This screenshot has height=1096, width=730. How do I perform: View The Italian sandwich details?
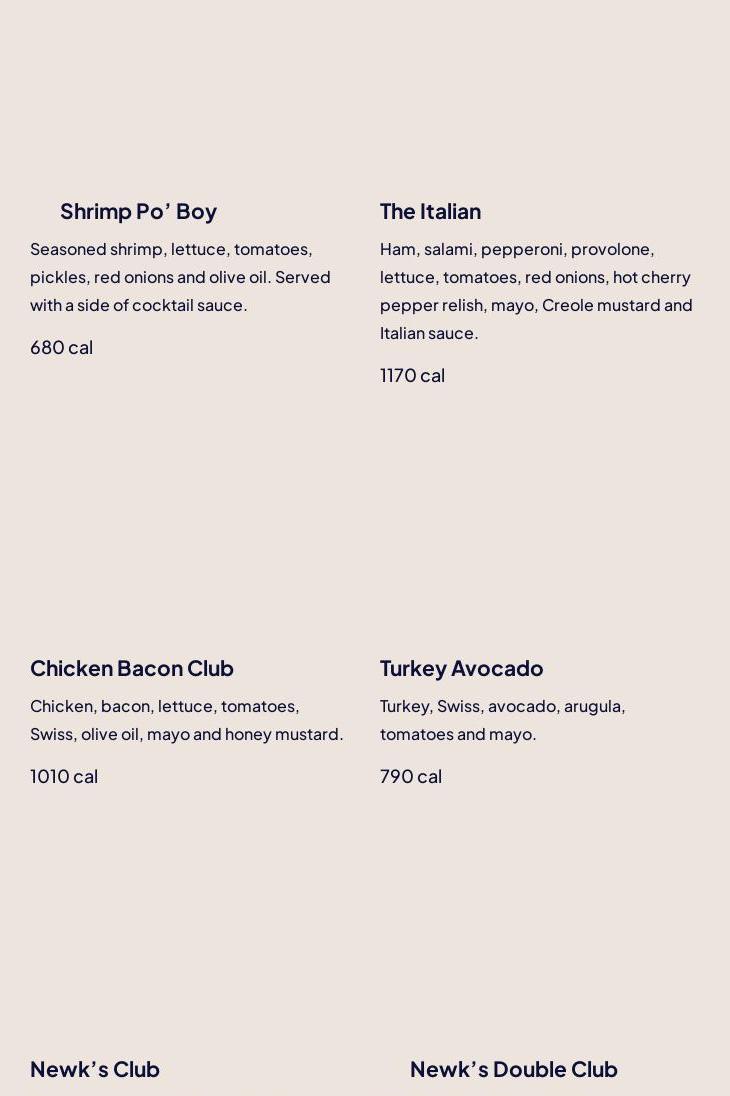pos(430,211)
